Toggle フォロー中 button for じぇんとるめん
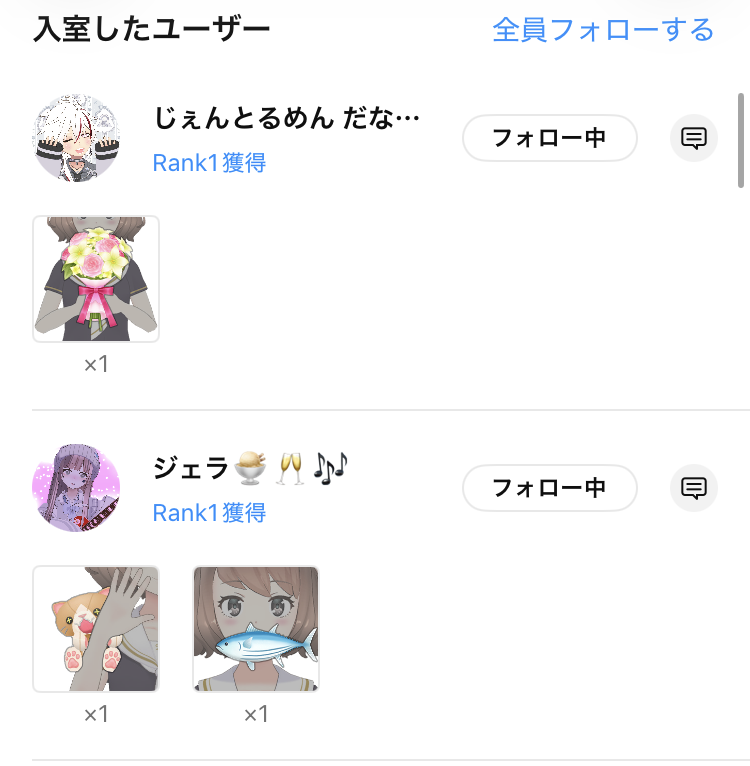Screen dimensions: 750x766 pyautogui.click(x=549, y=138)
